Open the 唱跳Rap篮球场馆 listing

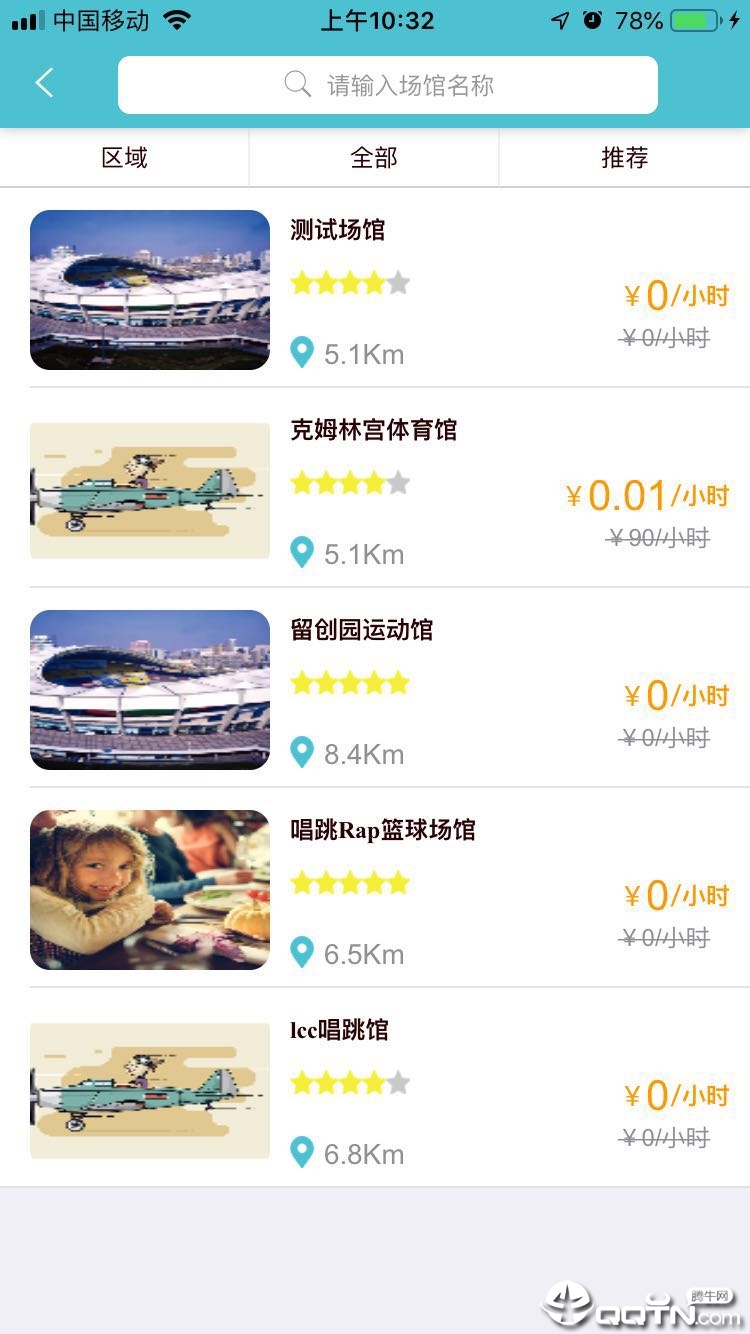pyautogui.click(x=382, y=830)
